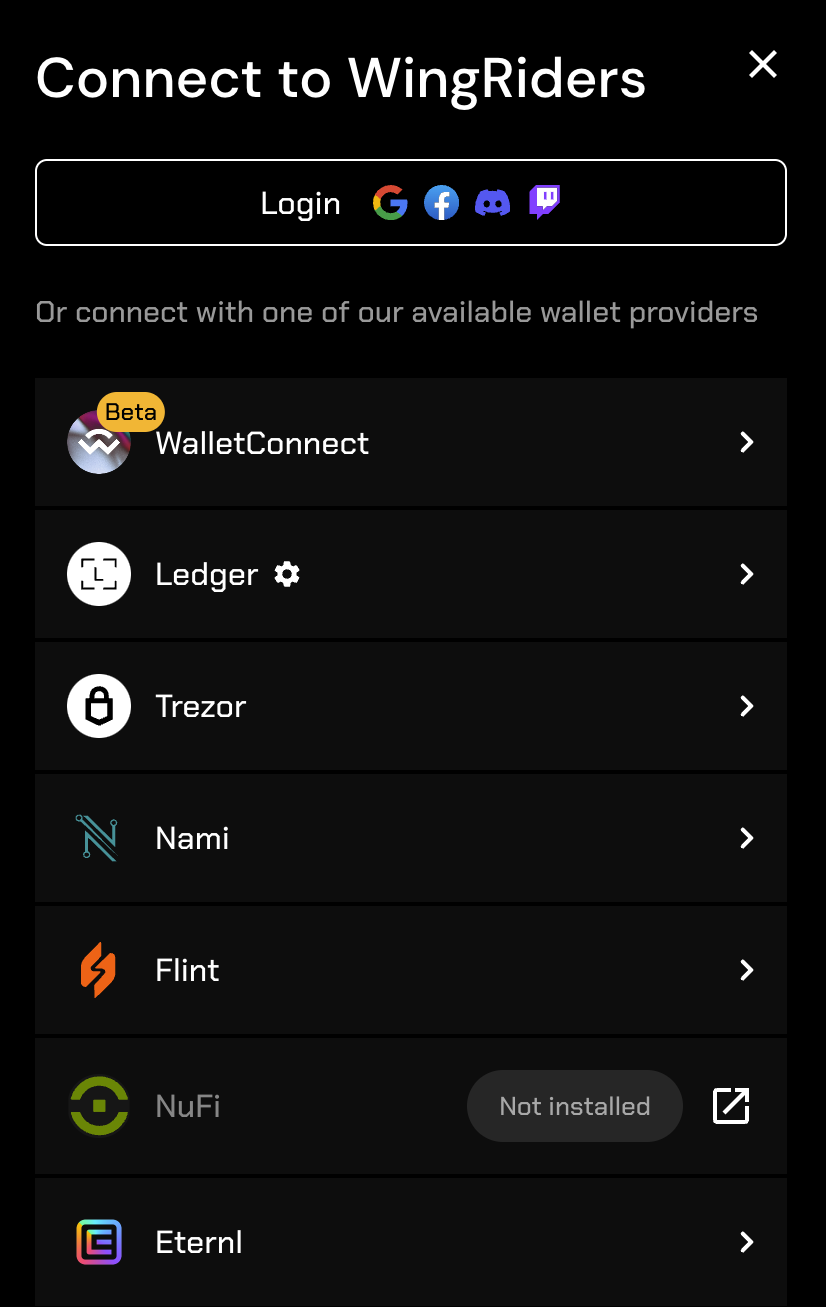Connect using Nami wallet

(411, 838)
